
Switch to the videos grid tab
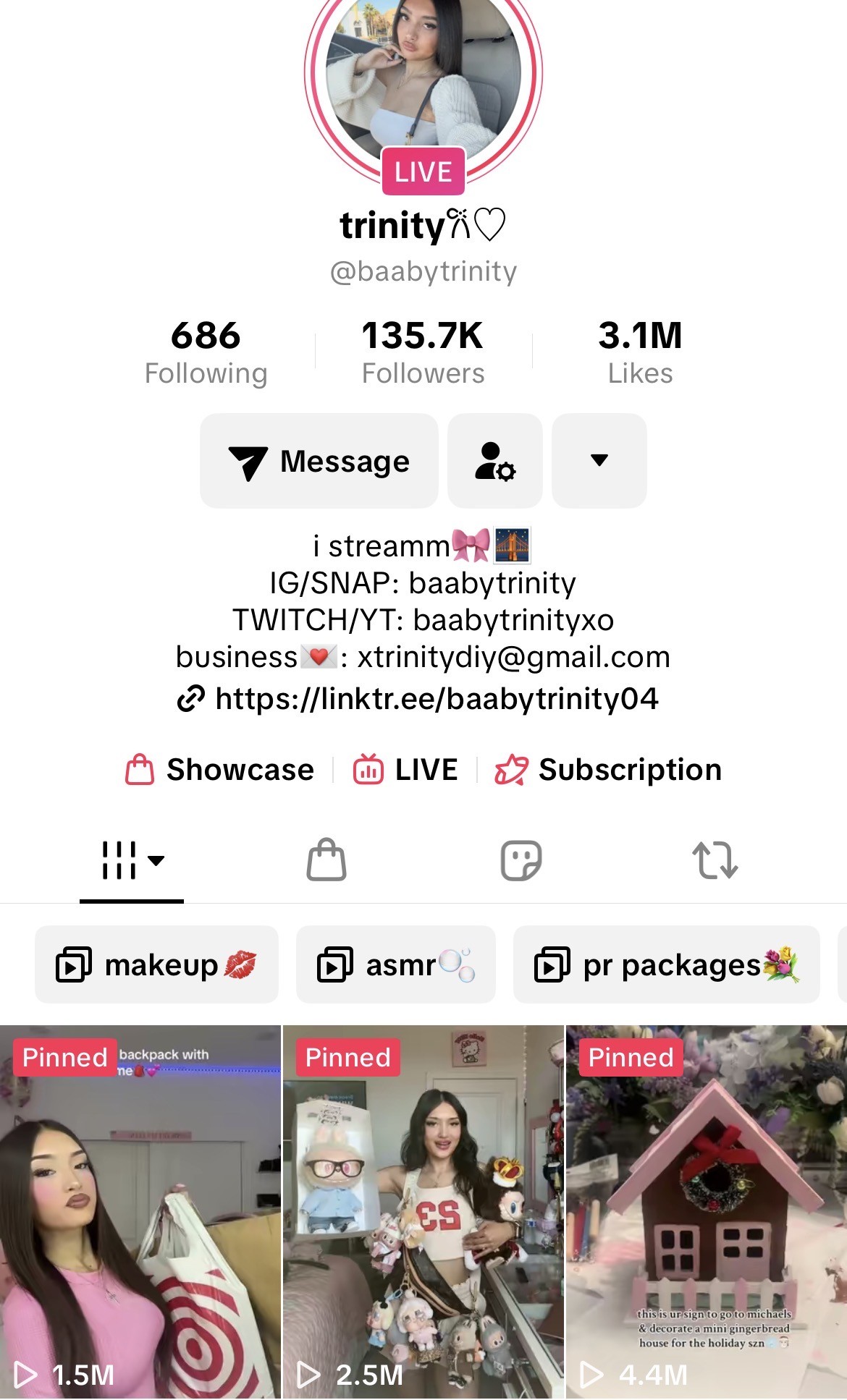pos(132,860)
